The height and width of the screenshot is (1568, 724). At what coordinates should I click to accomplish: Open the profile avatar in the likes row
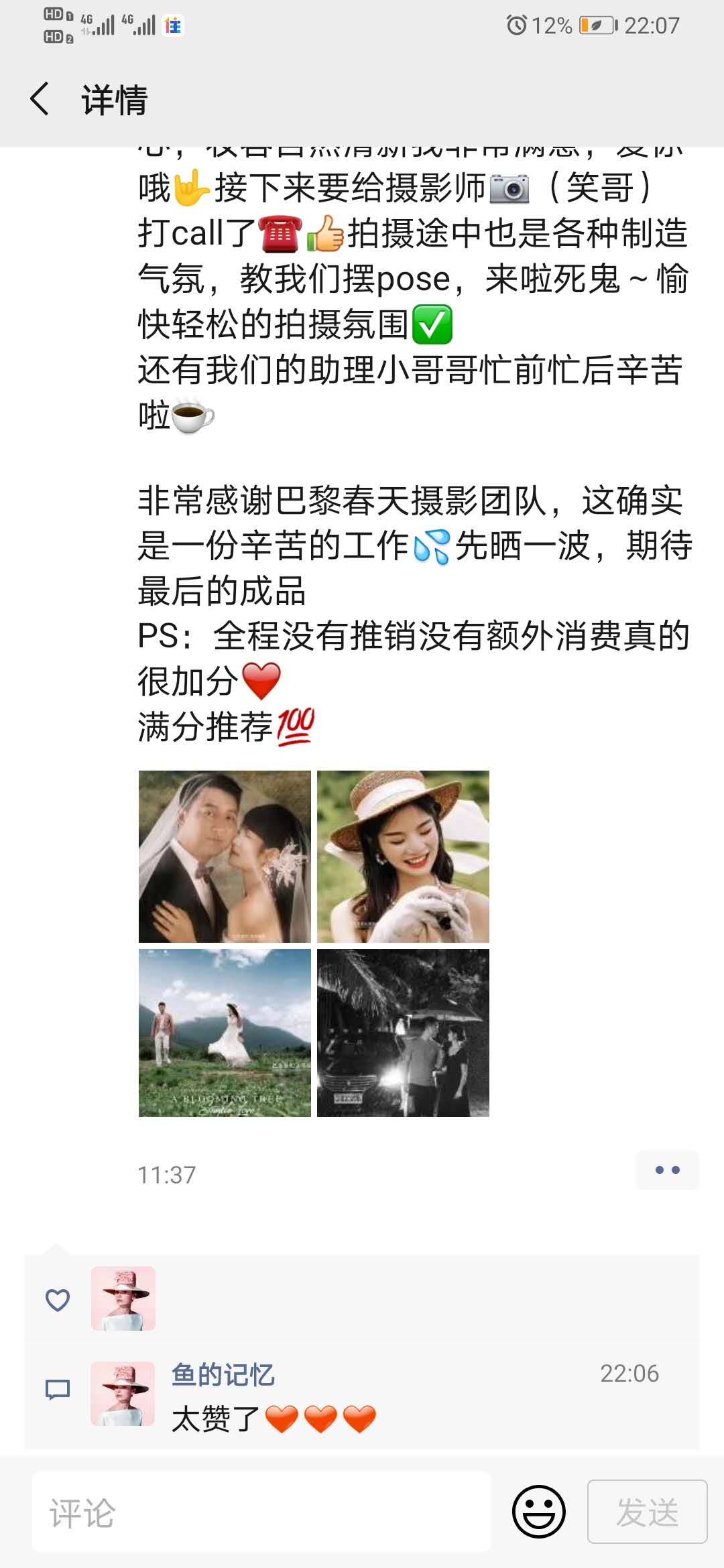123,1298
